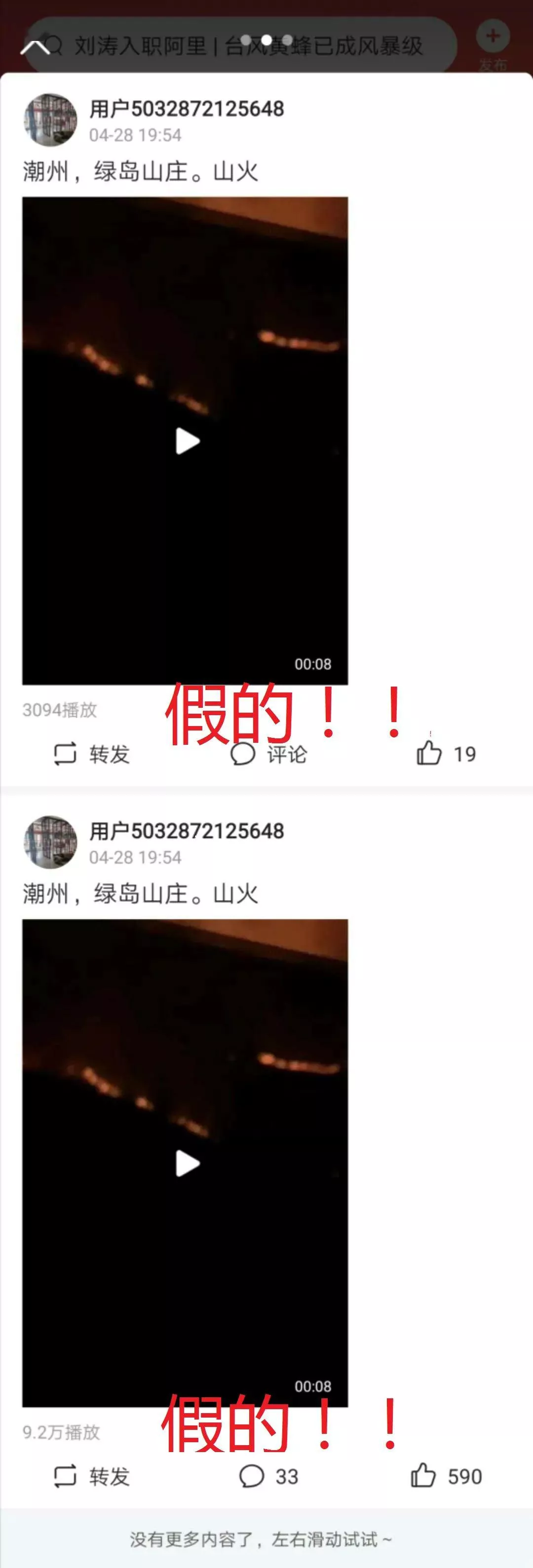Play the video with 9.2万播放

click(x=187, y=1164)
